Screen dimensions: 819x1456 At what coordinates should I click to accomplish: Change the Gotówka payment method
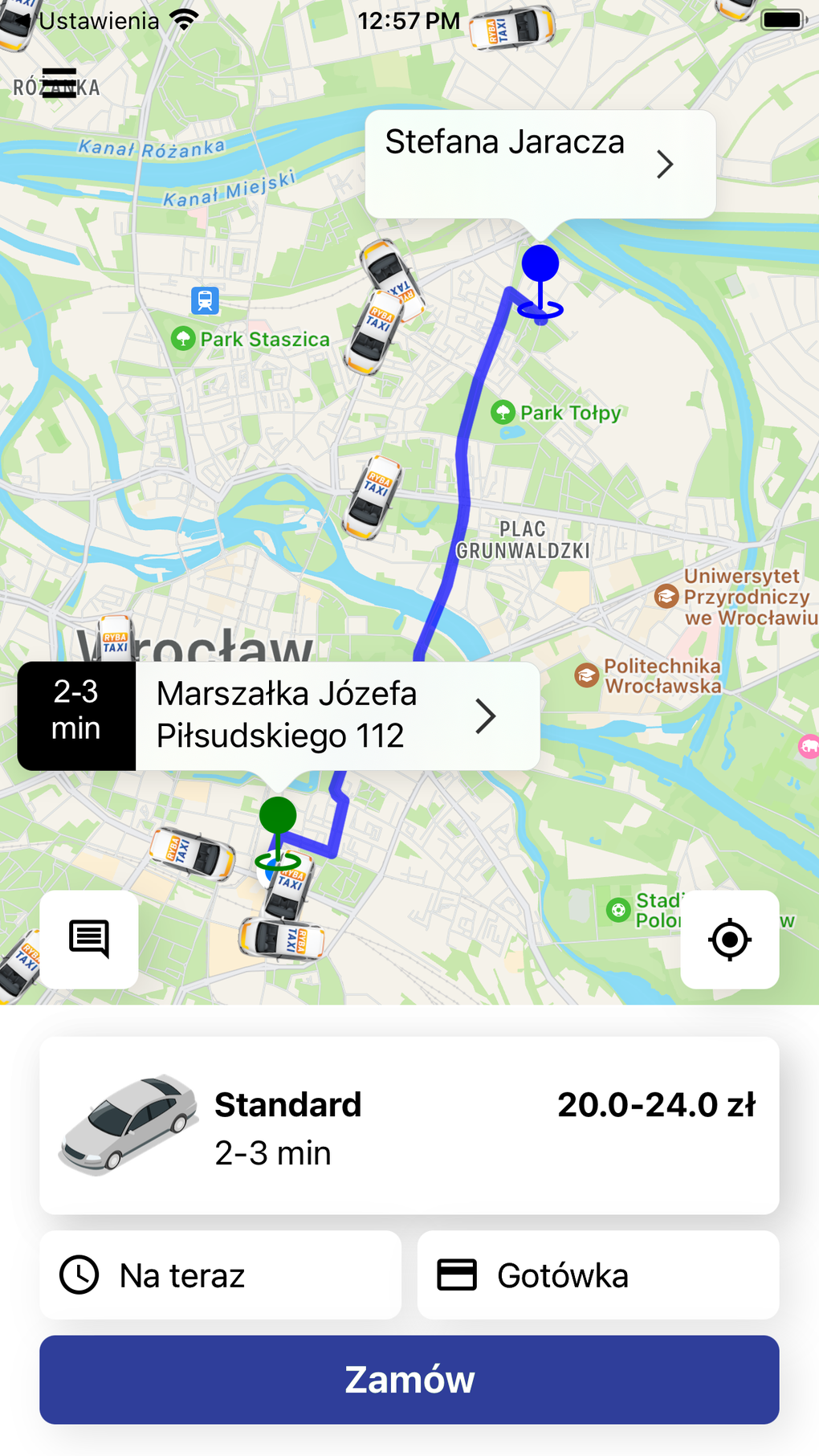coord(597,1275)
